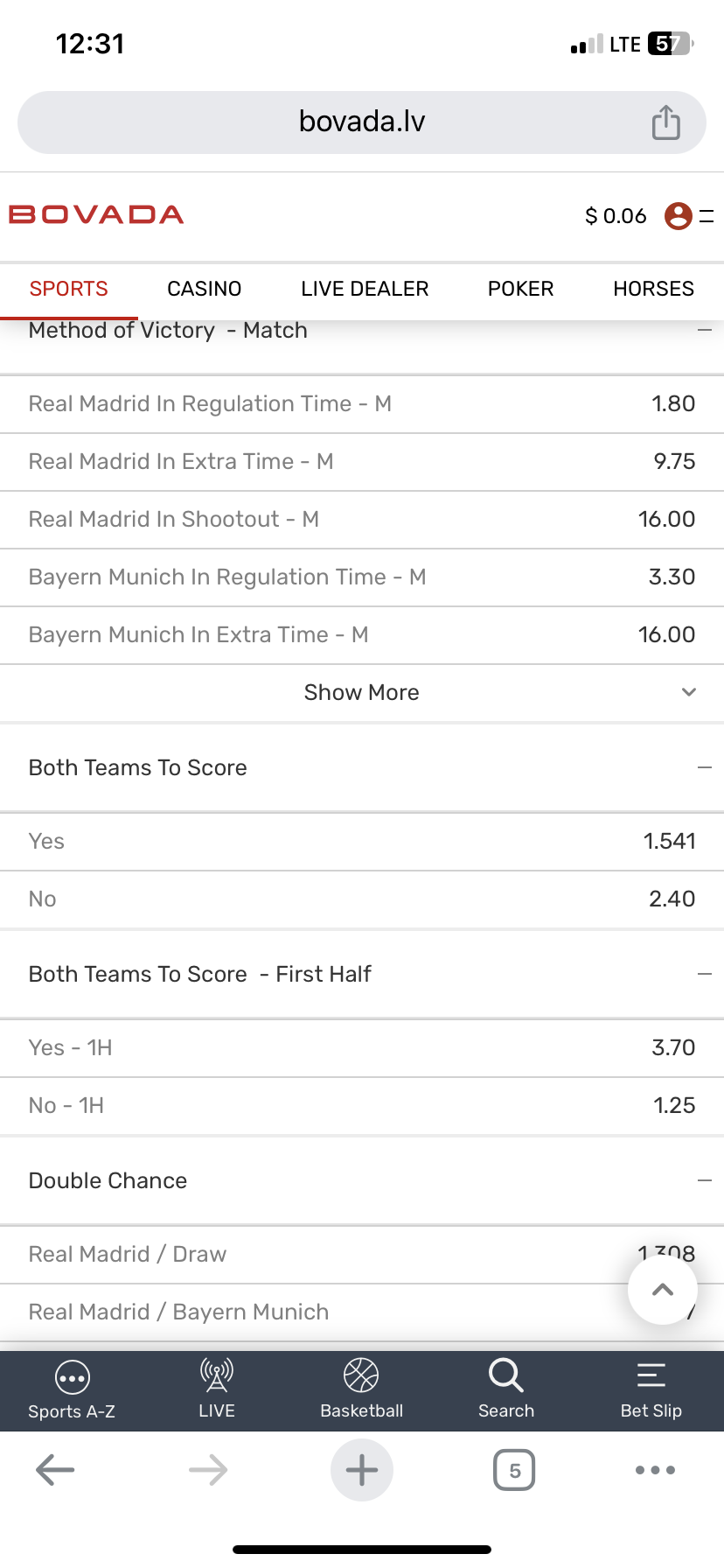Open the LIVE betting section
This screenshot has width=724, height=1568.
point(217,1389)
